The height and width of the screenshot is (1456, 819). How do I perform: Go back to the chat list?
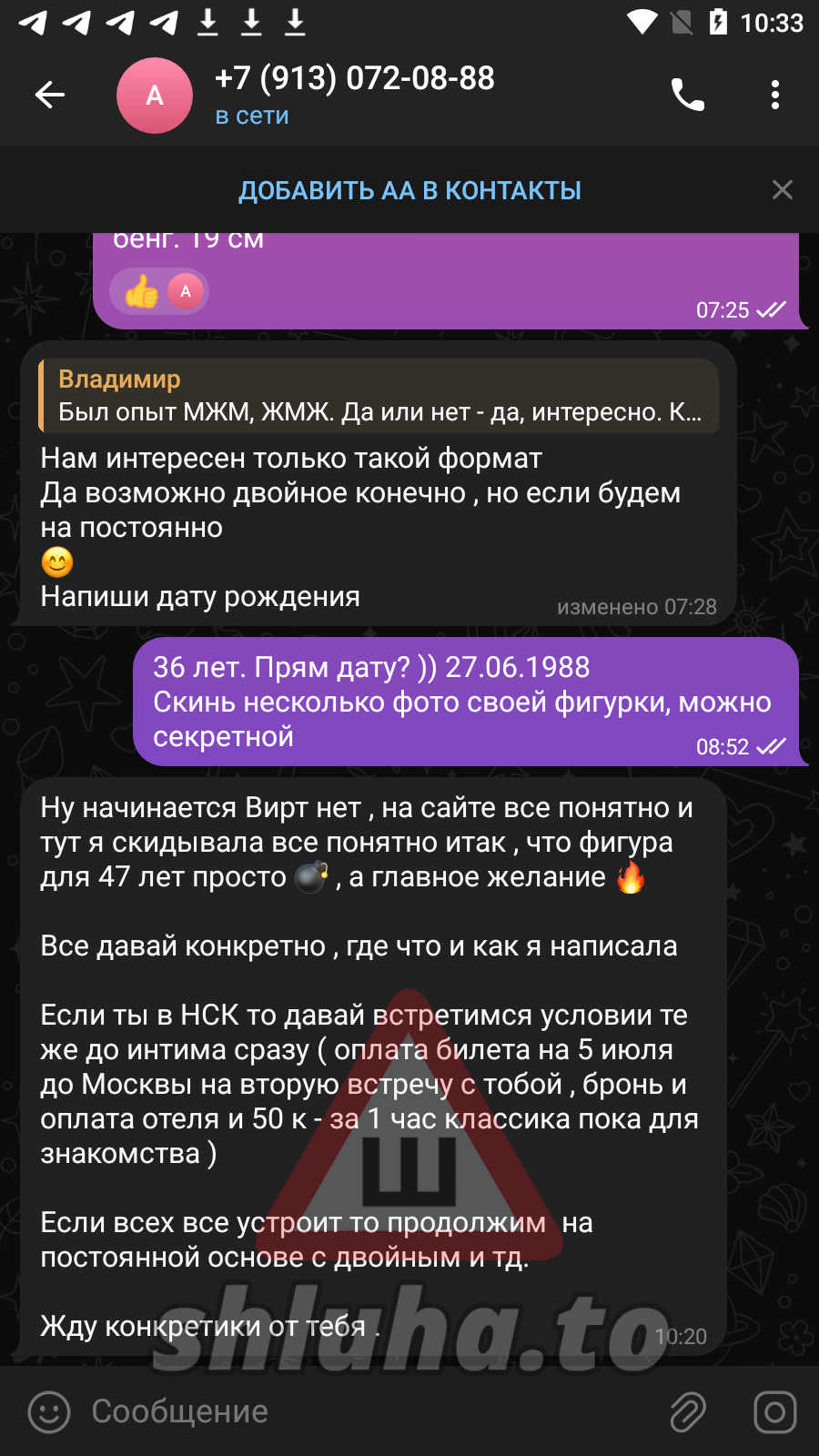click(x=50, y=95)
